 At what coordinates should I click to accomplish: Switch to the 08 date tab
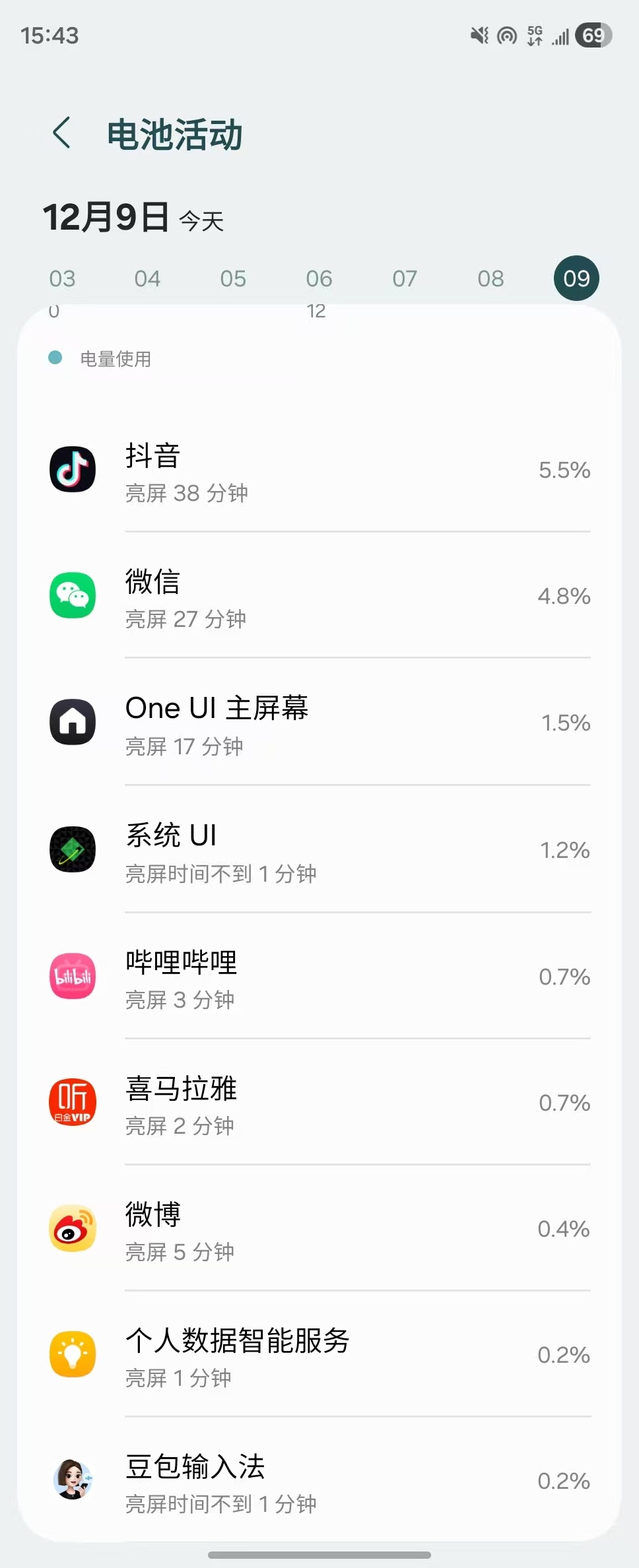pos(490,278)
